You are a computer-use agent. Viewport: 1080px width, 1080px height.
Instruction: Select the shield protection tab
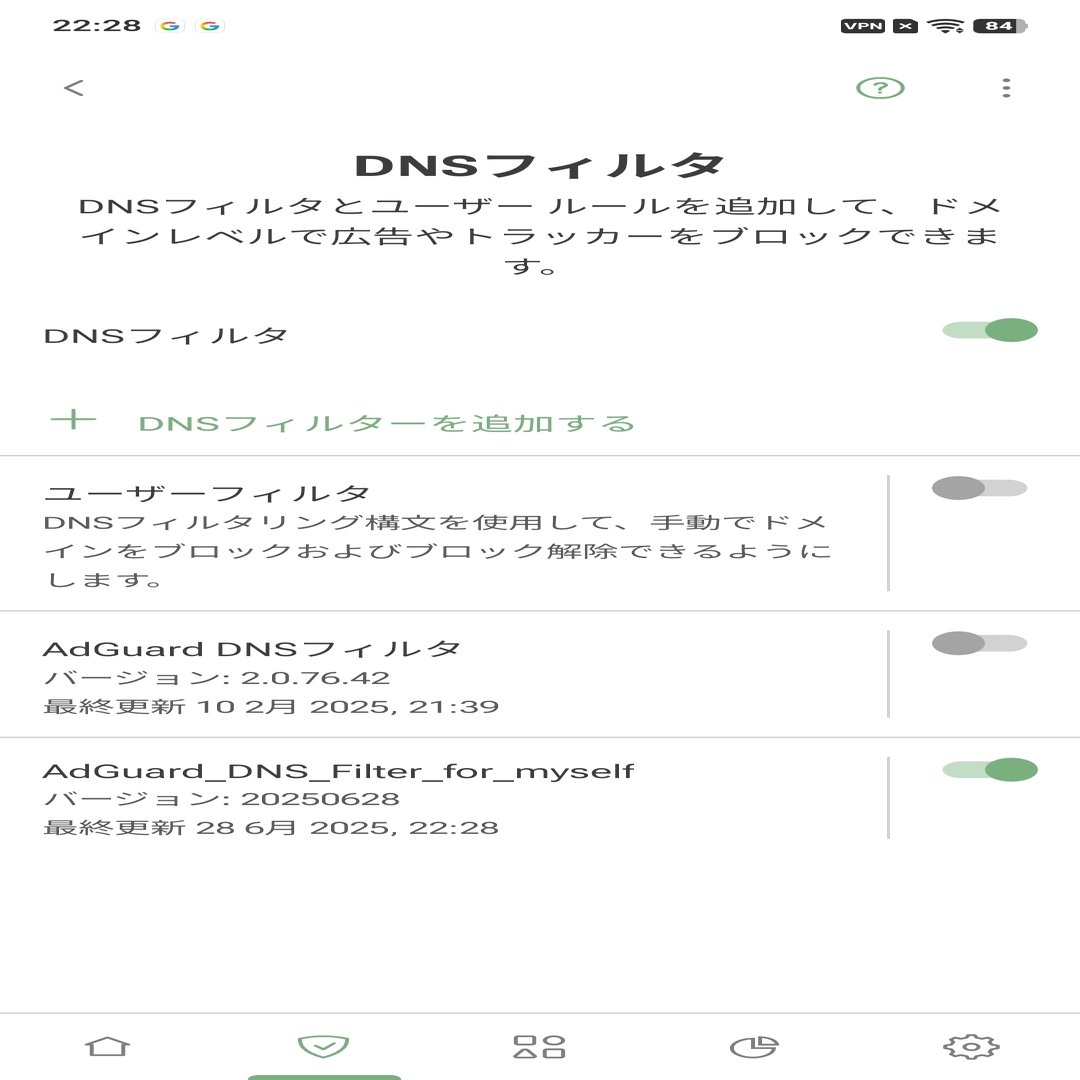coord(324,1046)
